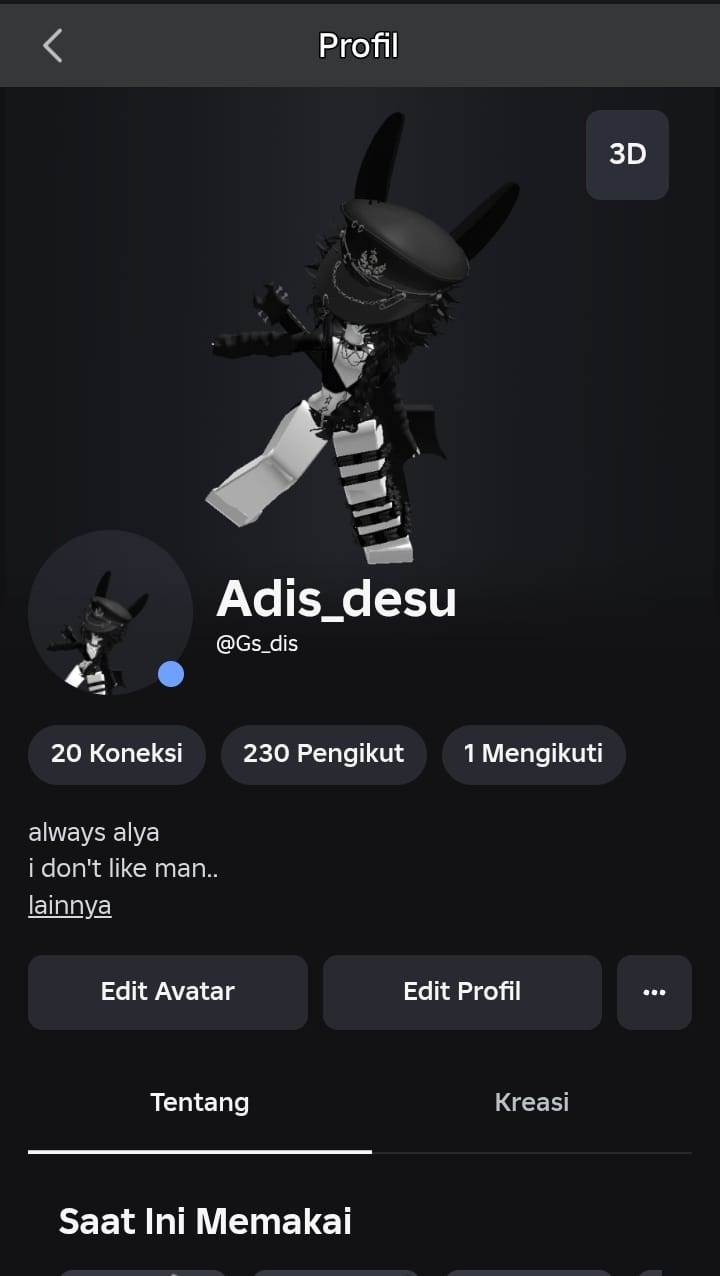
Task: Open the three-dot more options
Action: pyautogui.click(x=654, y=992)
